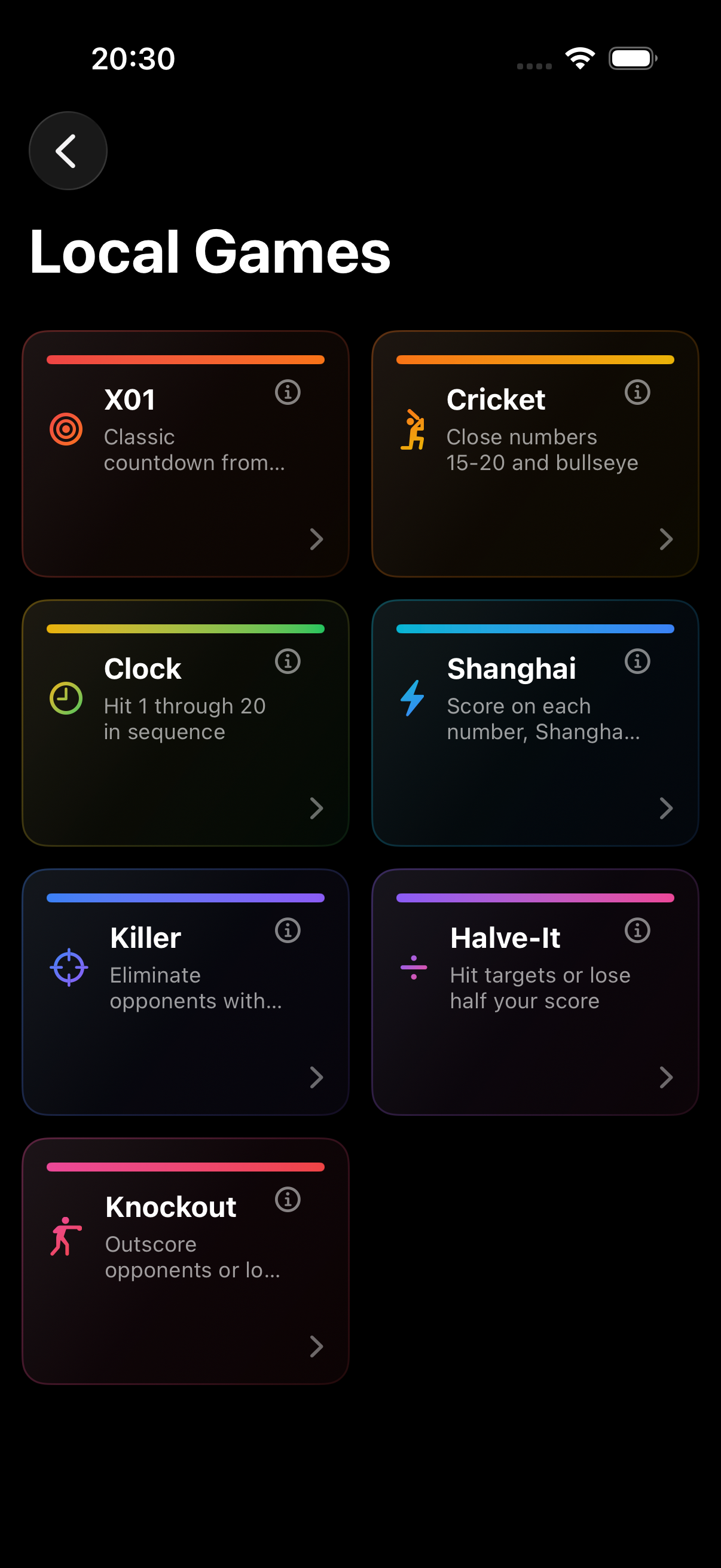Open info details for Shanghai

click(637, 661)
